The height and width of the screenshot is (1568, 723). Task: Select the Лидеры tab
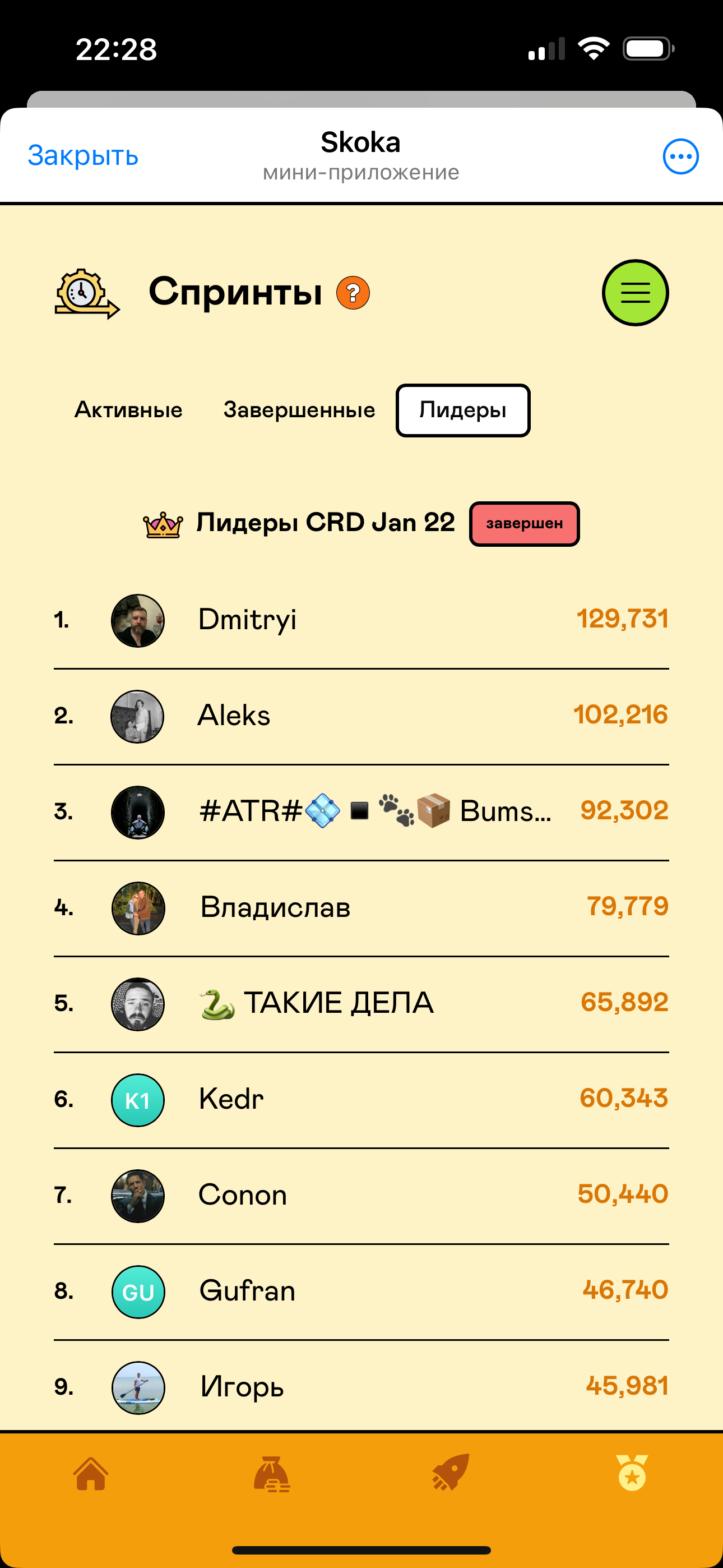coord(462,409)
